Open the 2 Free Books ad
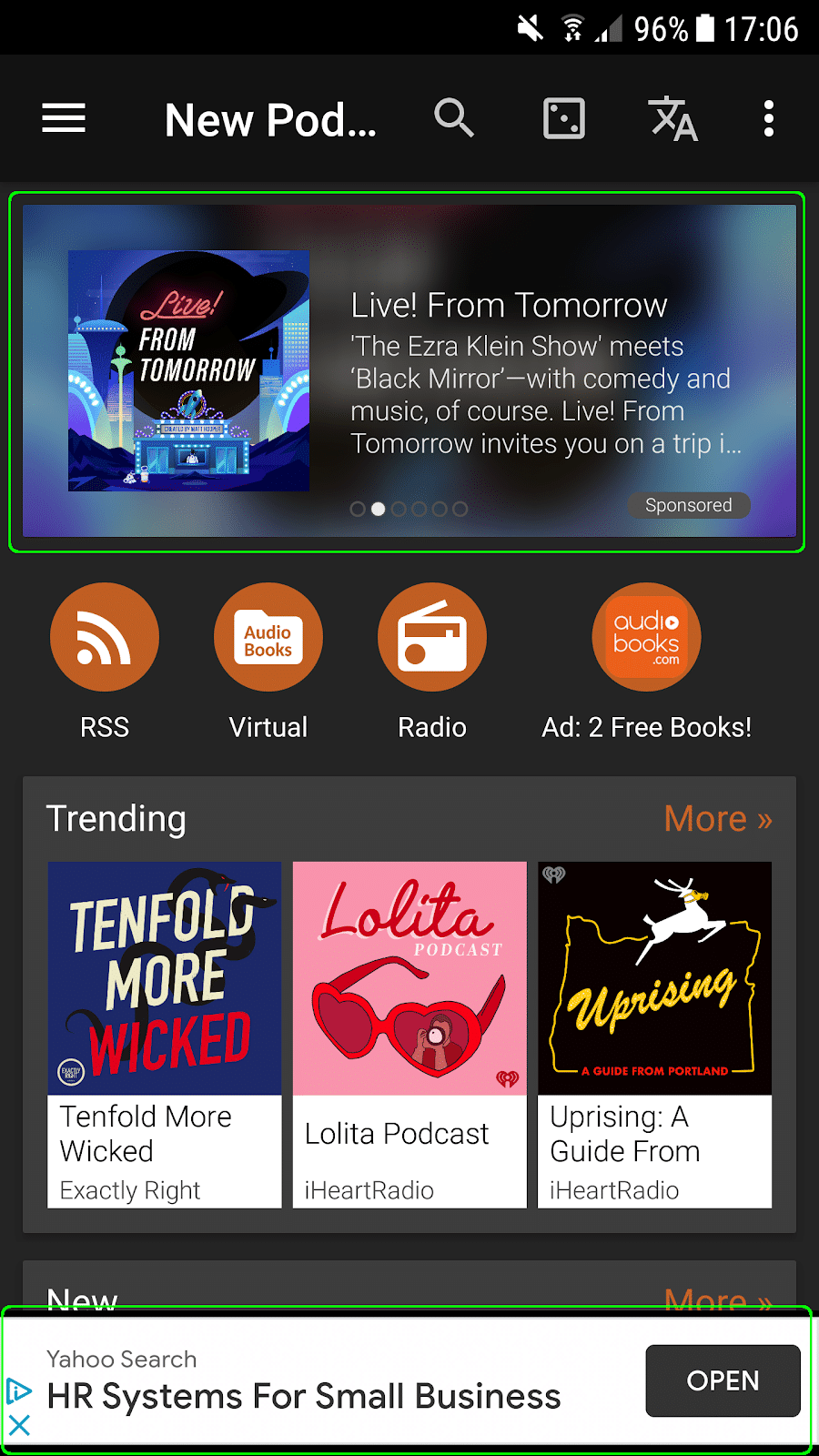Image resolution: width=819 pixels, height=1456 pixels. 646,637
